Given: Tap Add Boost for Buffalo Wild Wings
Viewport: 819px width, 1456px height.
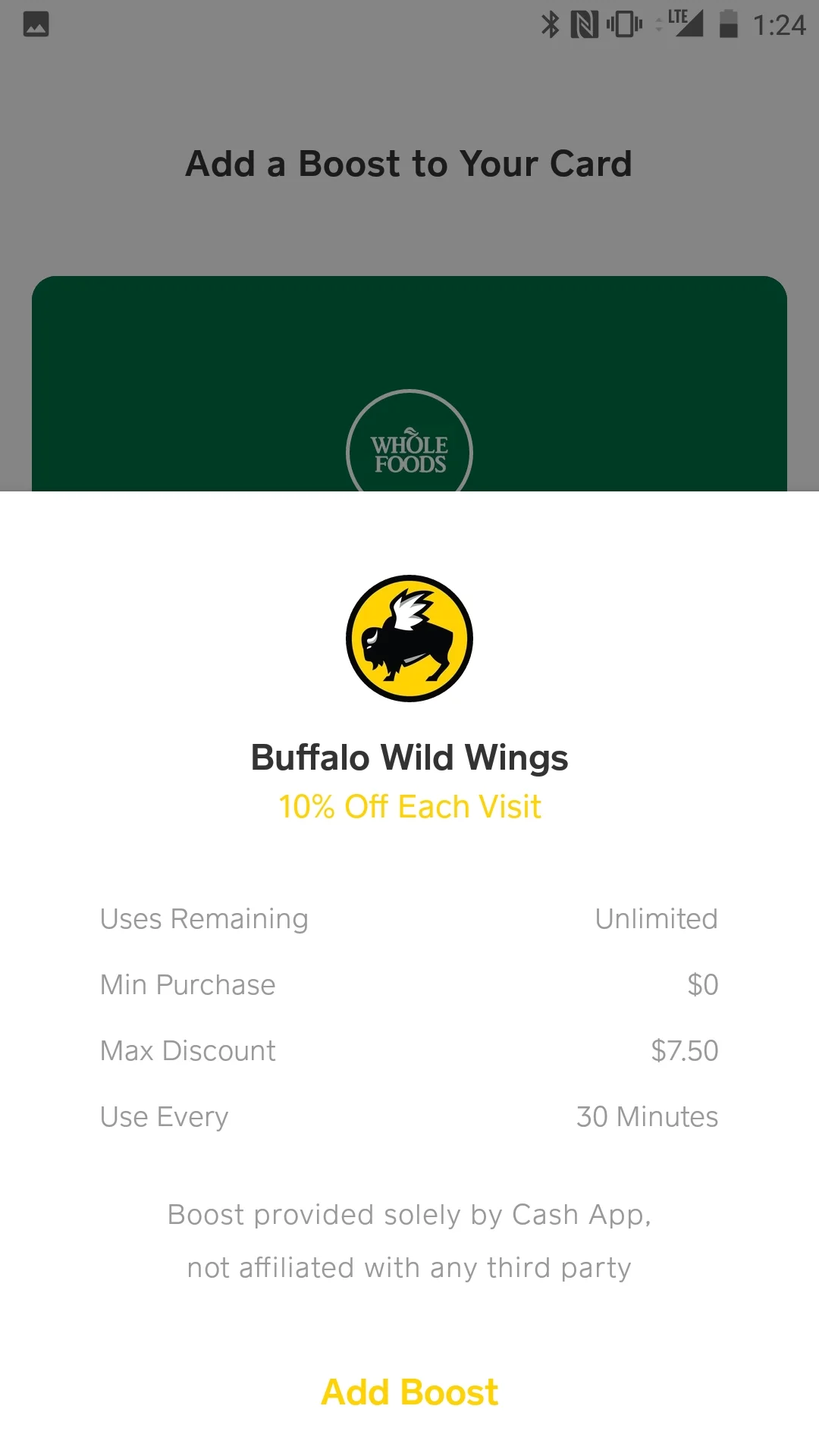Looking at the screenshot, I should 409,1392.
